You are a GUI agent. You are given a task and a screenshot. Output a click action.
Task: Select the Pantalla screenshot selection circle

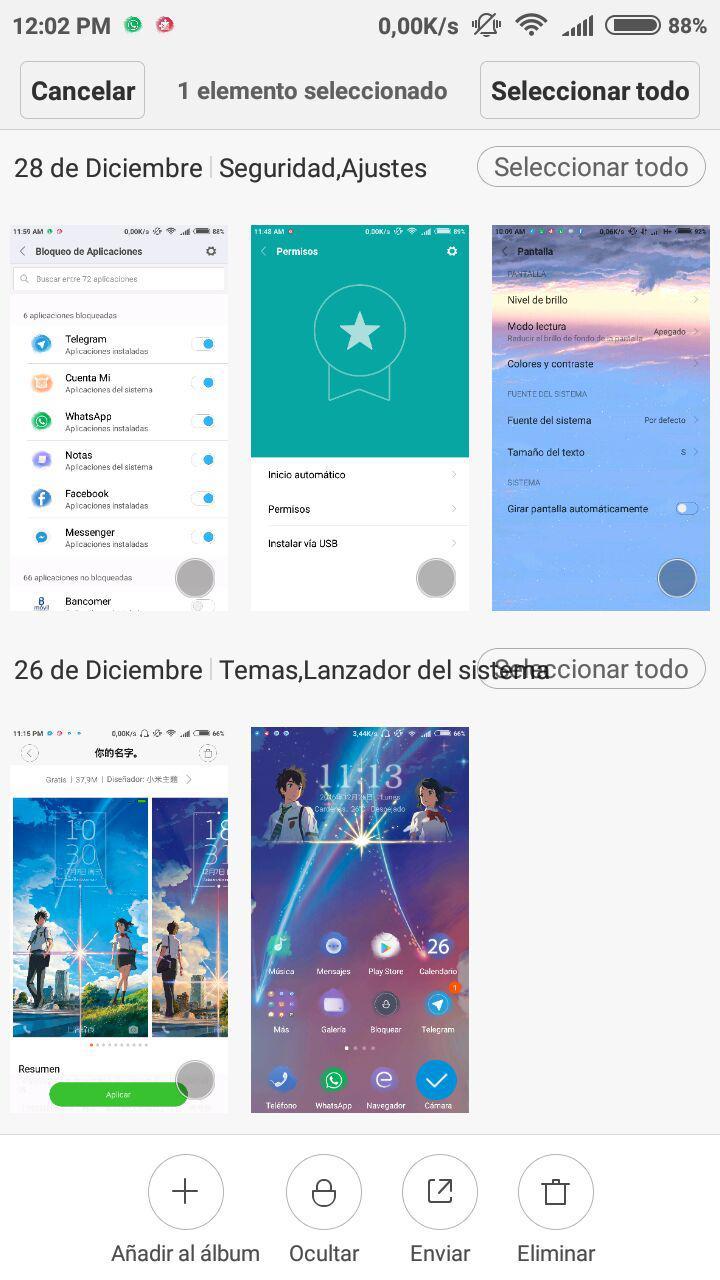tap(677, 578)
